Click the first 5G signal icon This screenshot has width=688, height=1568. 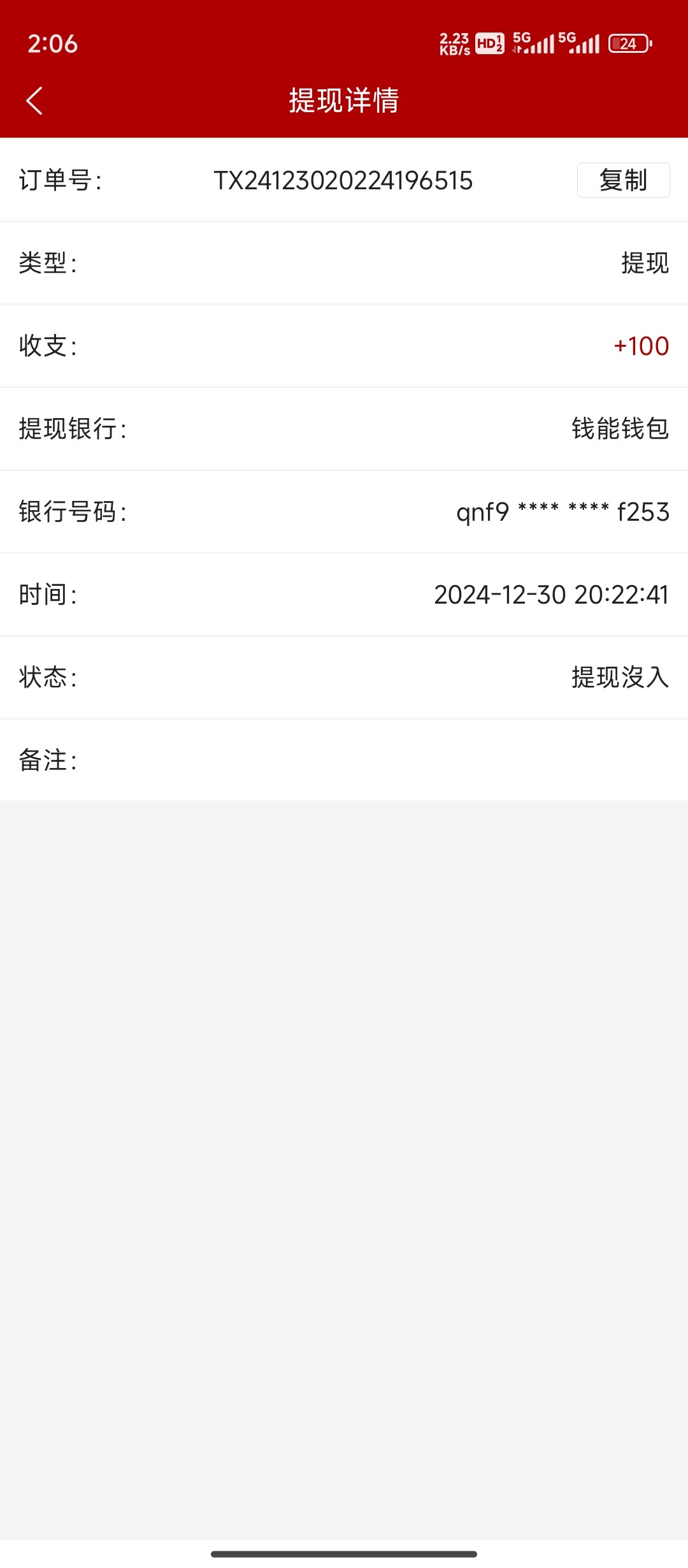(x=533, y=43)
